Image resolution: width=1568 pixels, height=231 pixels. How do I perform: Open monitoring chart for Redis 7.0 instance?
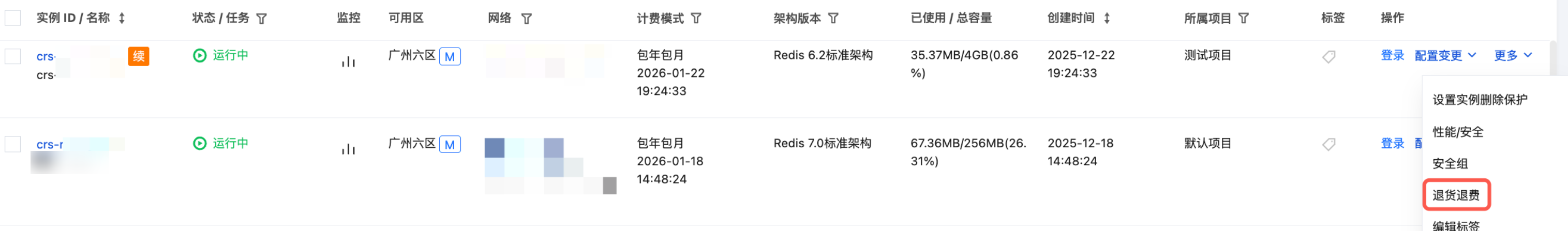348,149
